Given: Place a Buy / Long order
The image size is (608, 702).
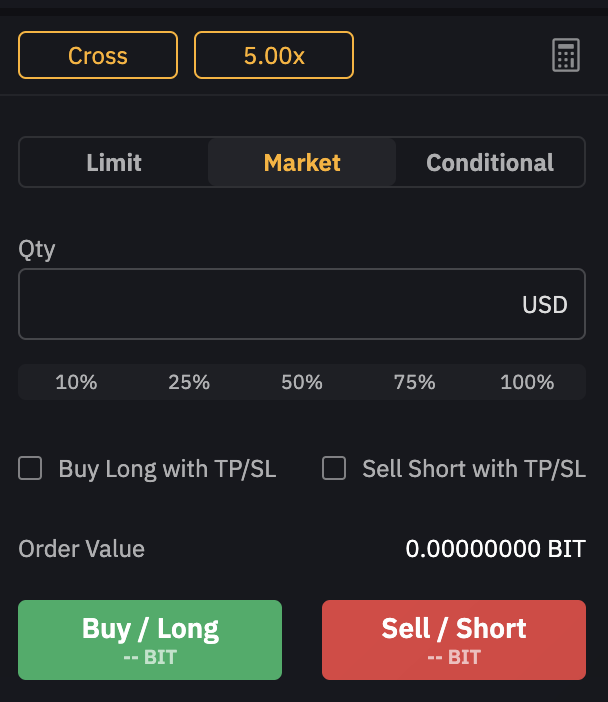Looking at the screenshot, I should 150,640.
